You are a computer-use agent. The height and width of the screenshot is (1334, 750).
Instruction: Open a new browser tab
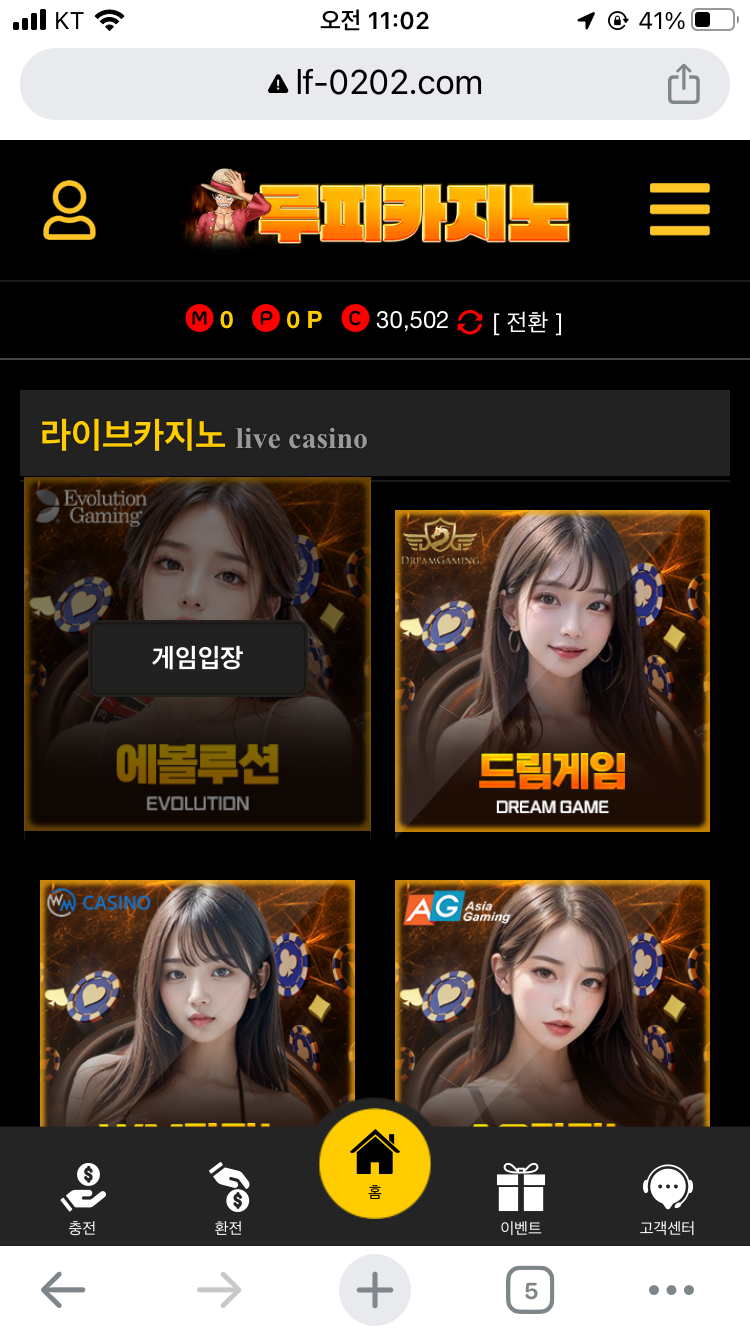pos(375,1290)
